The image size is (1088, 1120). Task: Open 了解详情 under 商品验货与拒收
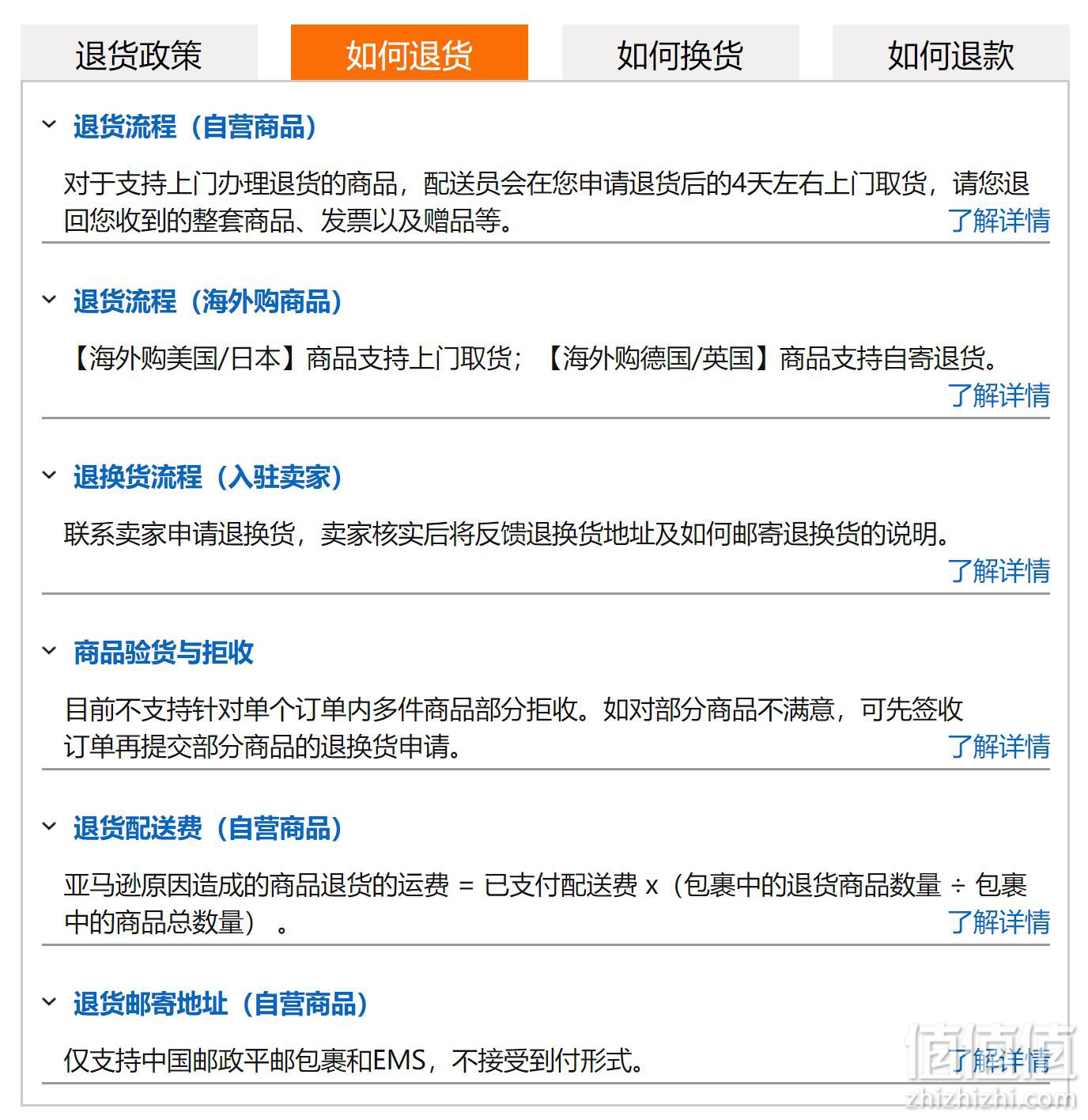999,747
